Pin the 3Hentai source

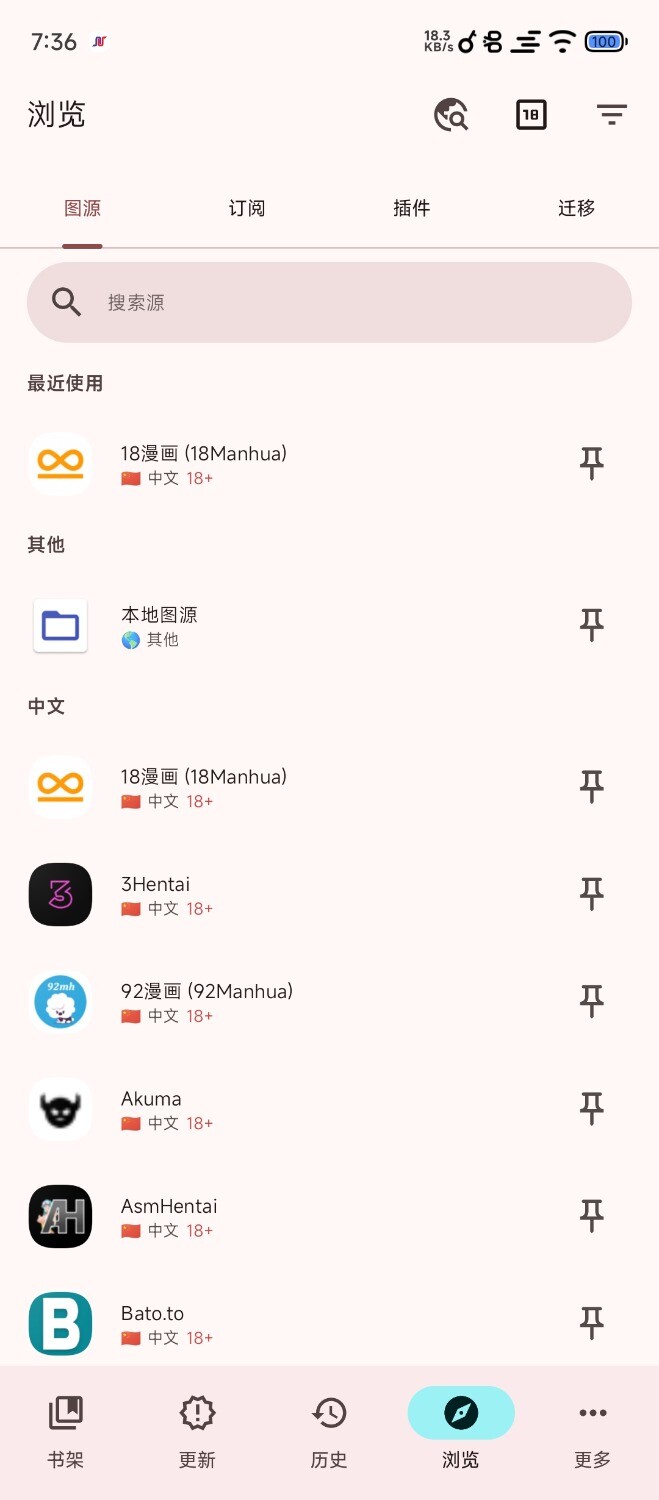[x=592, y=895]
